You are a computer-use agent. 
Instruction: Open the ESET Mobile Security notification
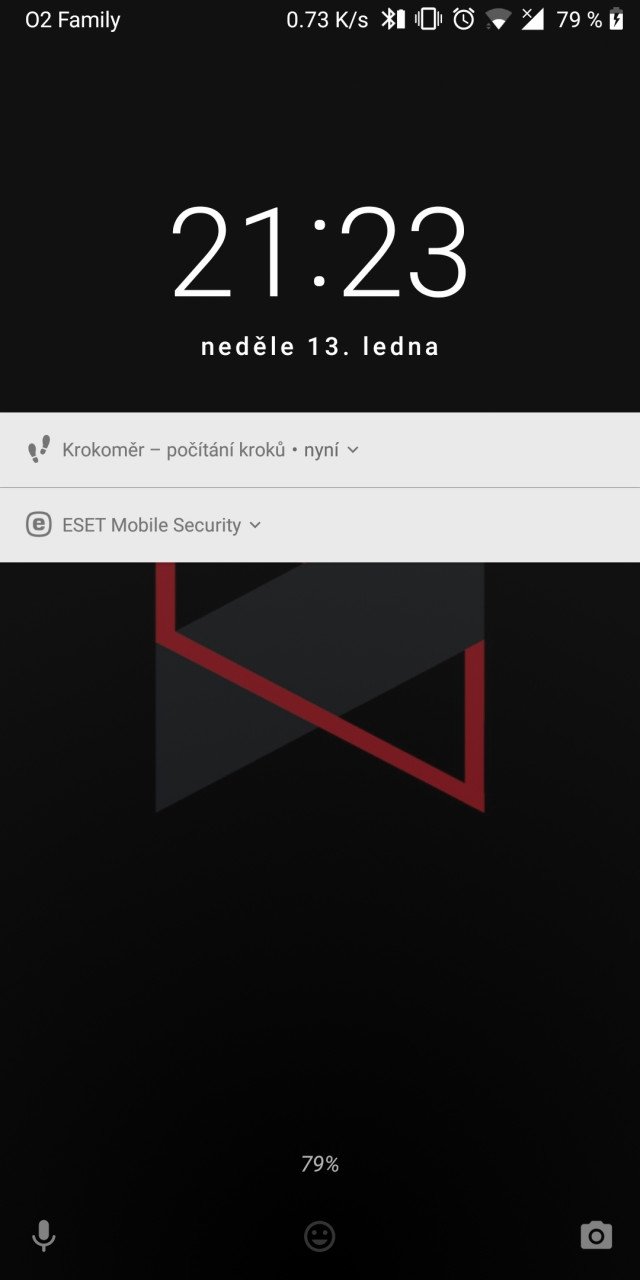point(320,525)
